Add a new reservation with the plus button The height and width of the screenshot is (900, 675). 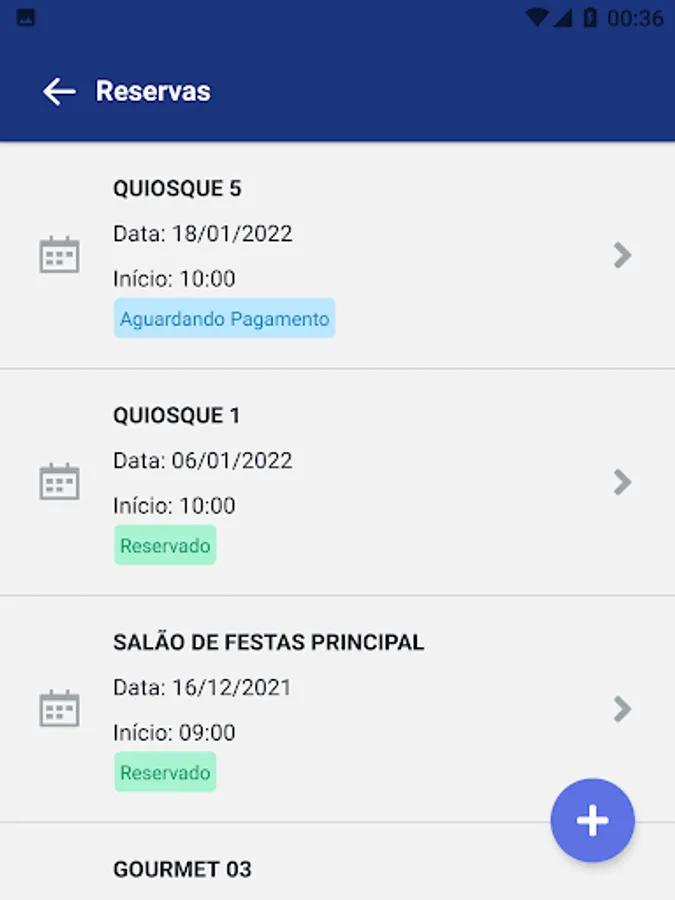click(592, 821)
